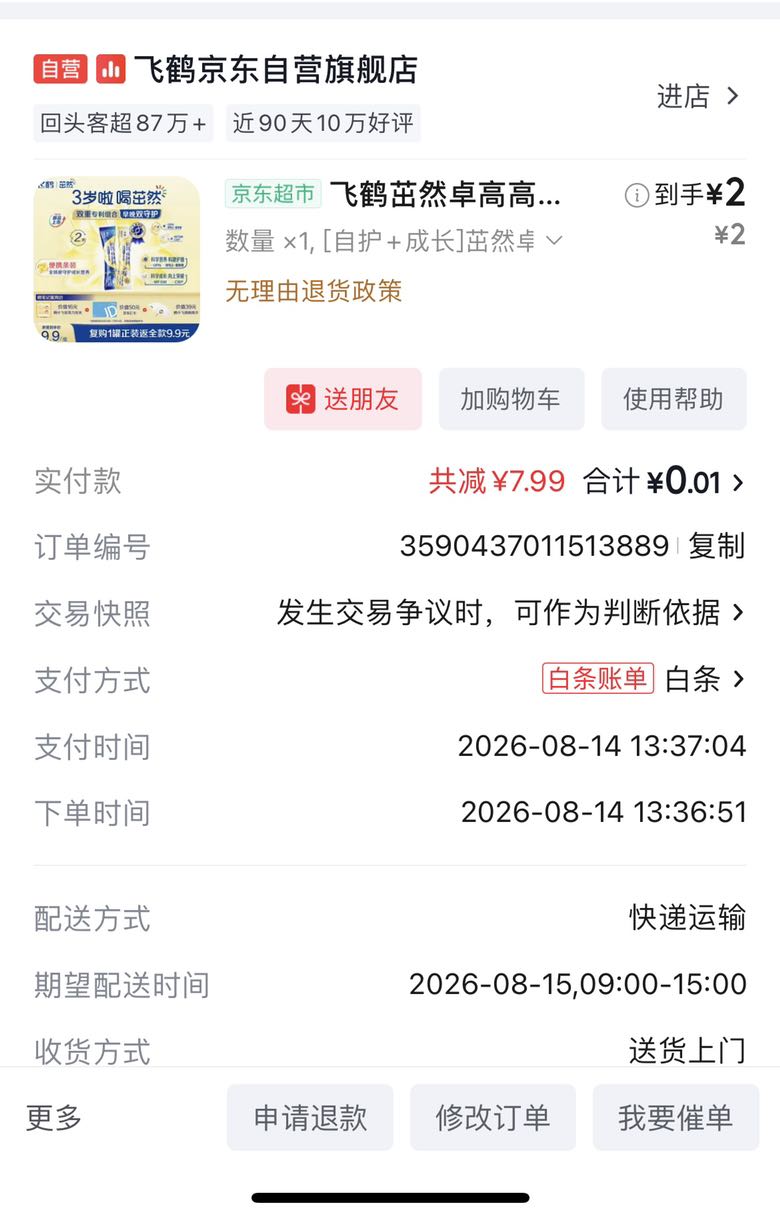Expand the 合计 ¥0.01 payment details
Image resolution: width=780 pixels, height=1218 pixels.
coord(664,482)
